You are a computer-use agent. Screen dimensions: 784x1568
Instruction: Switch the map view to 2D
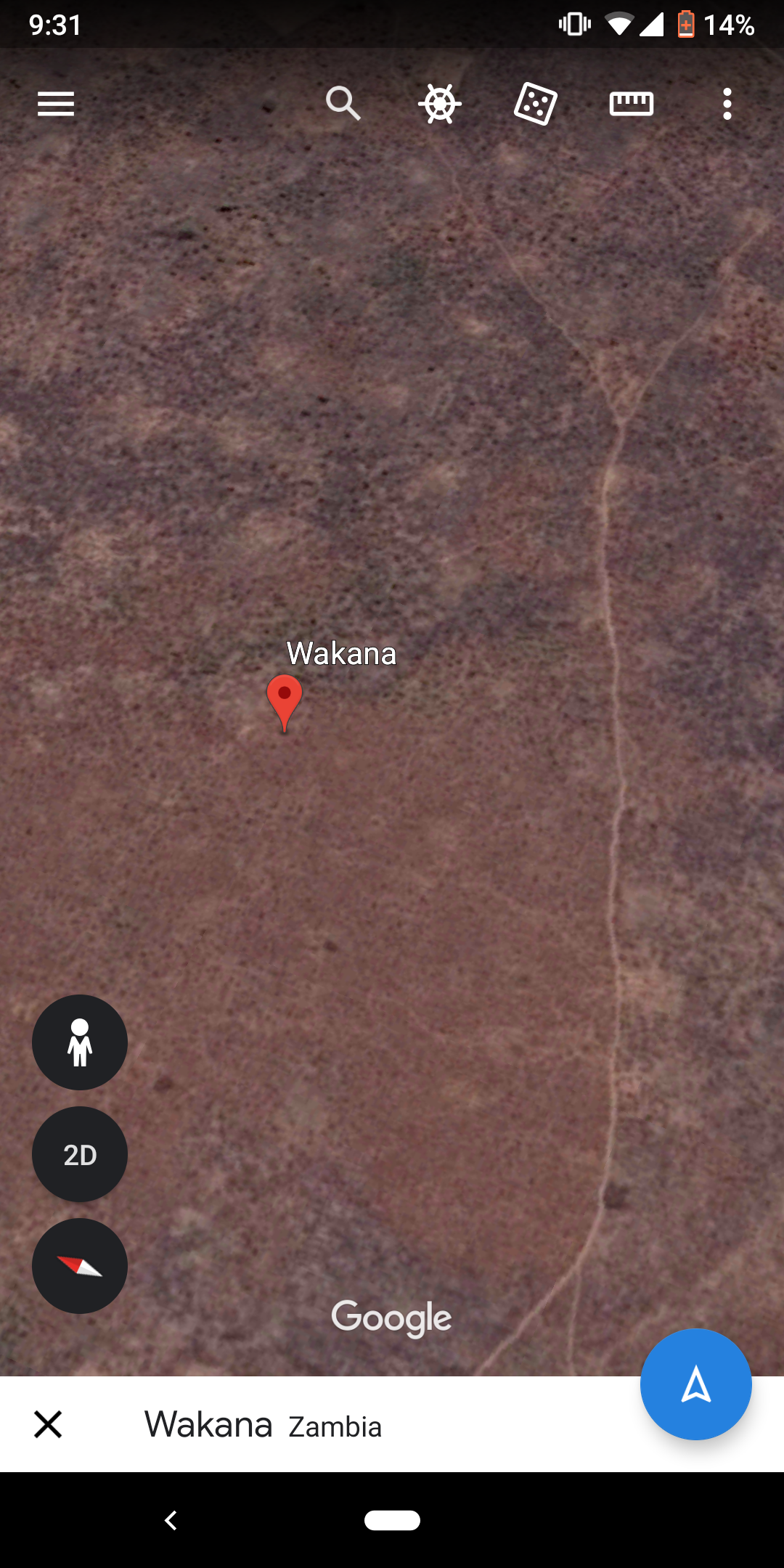80,1154
